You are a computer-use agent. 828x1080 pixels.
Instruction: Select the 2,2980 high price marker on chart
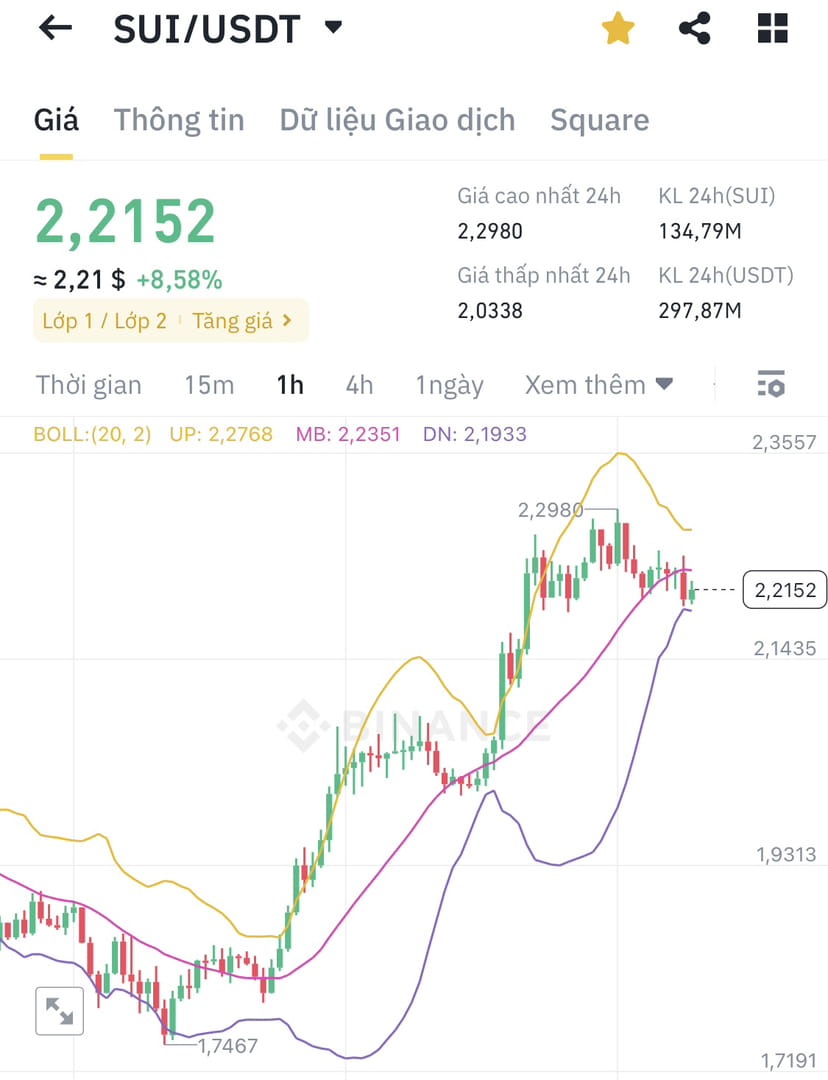(550, 510)
